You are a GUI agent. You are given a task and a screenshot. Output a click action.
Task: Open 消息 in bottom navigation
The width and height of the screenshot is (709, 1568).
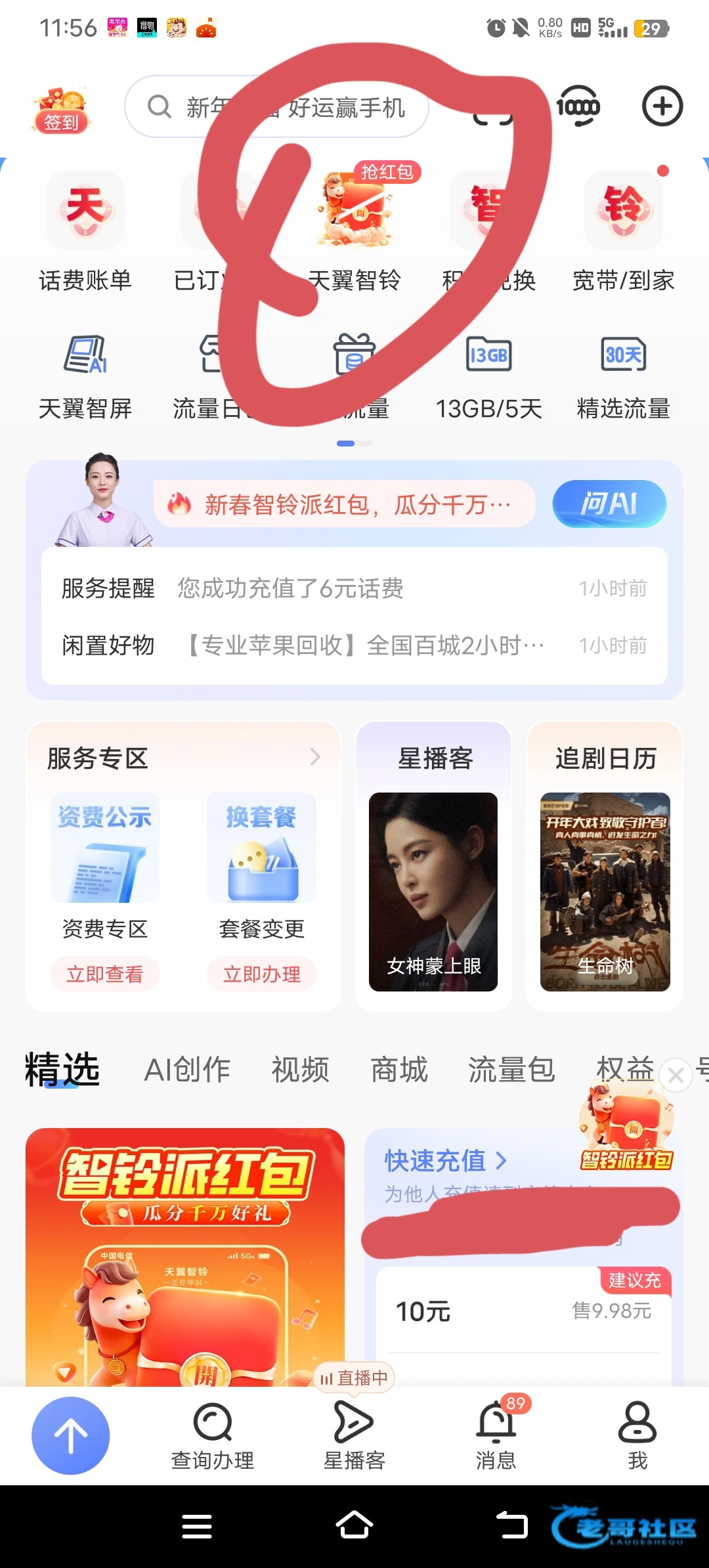coord(496,1435)
